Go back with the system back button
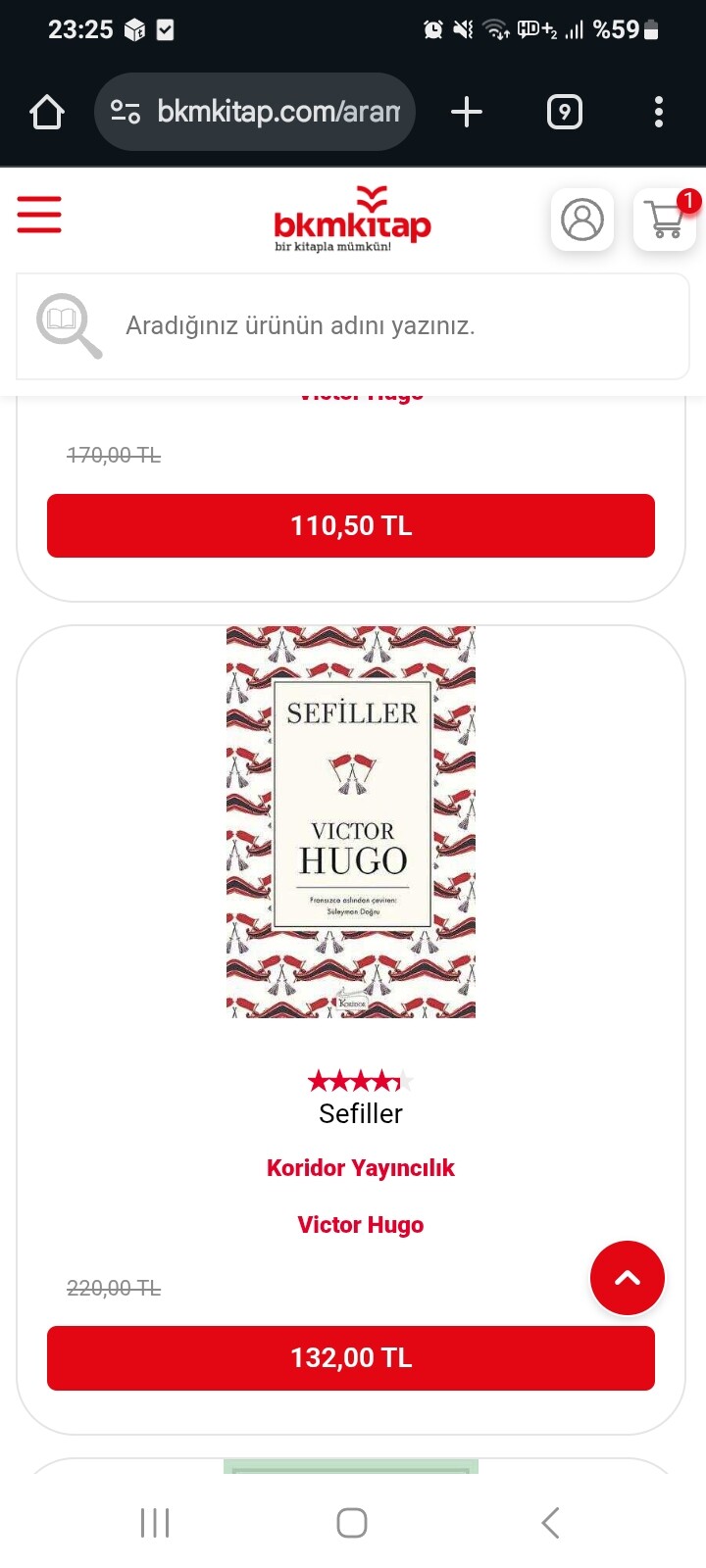The width and height of the screenshot is (706, 1568). click(x=550, y=1523)
